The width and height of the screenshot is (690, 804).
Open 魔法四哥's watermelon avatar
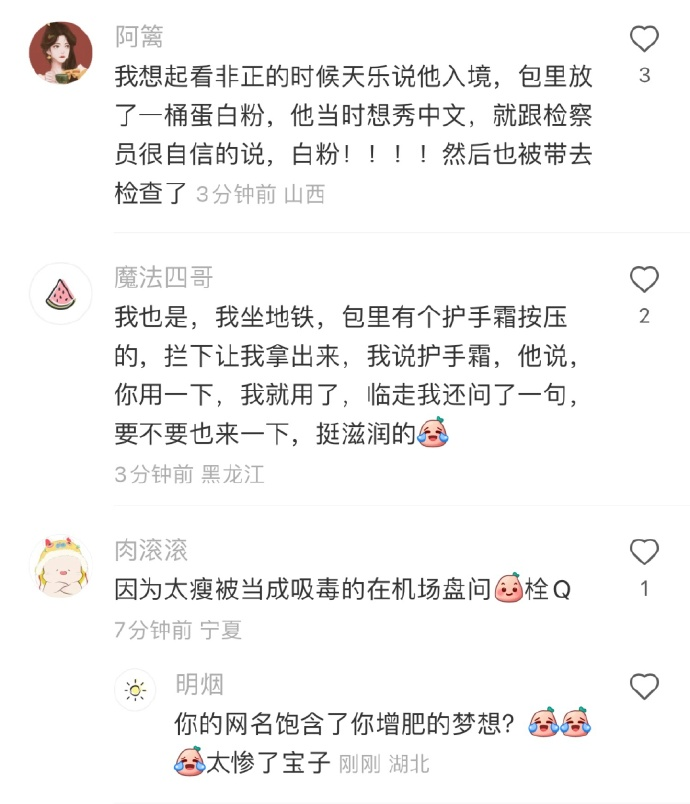pos(62,293)
